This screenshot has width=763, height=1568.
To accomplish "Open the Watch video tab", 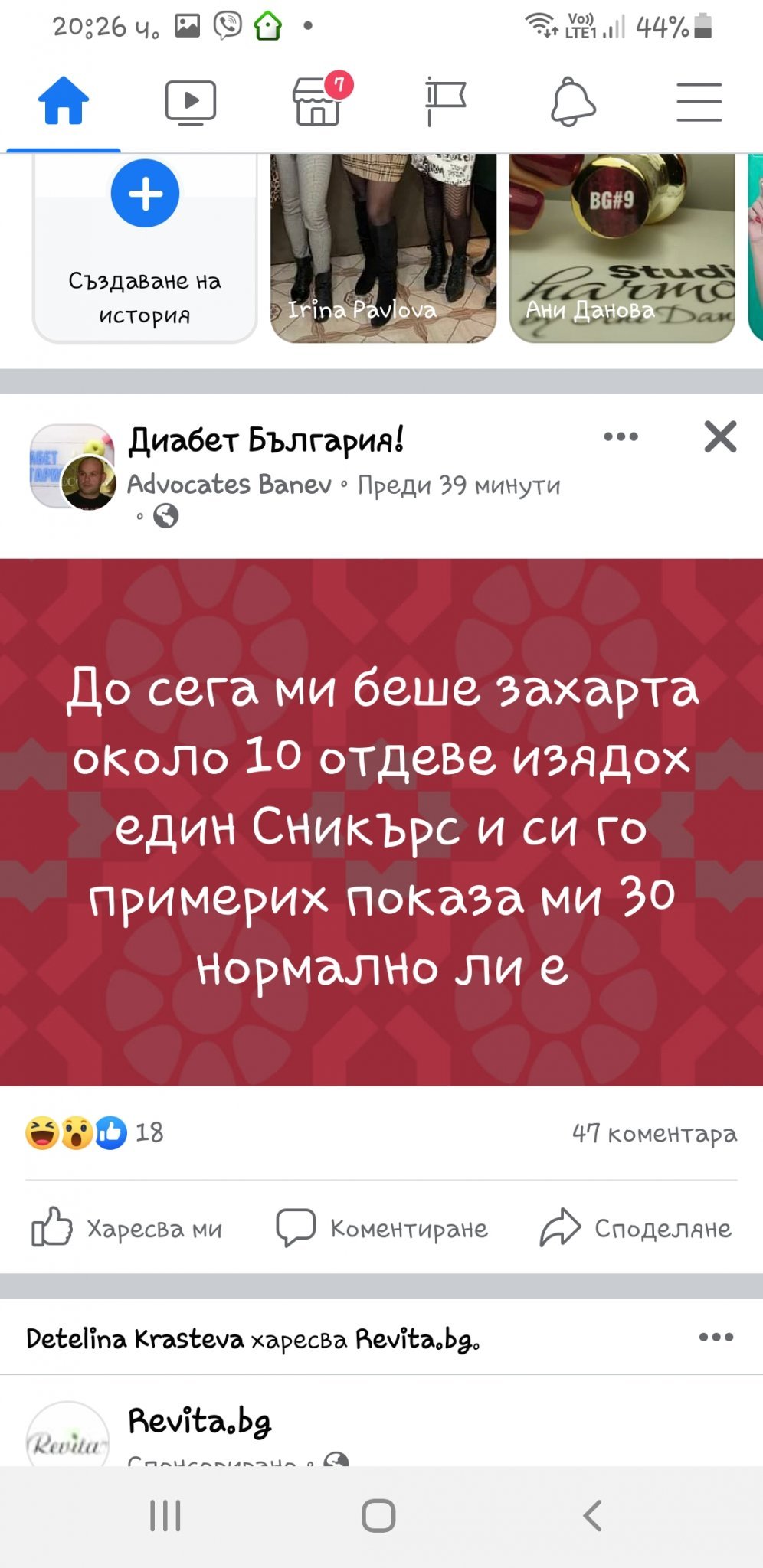I will pyautogui.click(x=191, y=103).
